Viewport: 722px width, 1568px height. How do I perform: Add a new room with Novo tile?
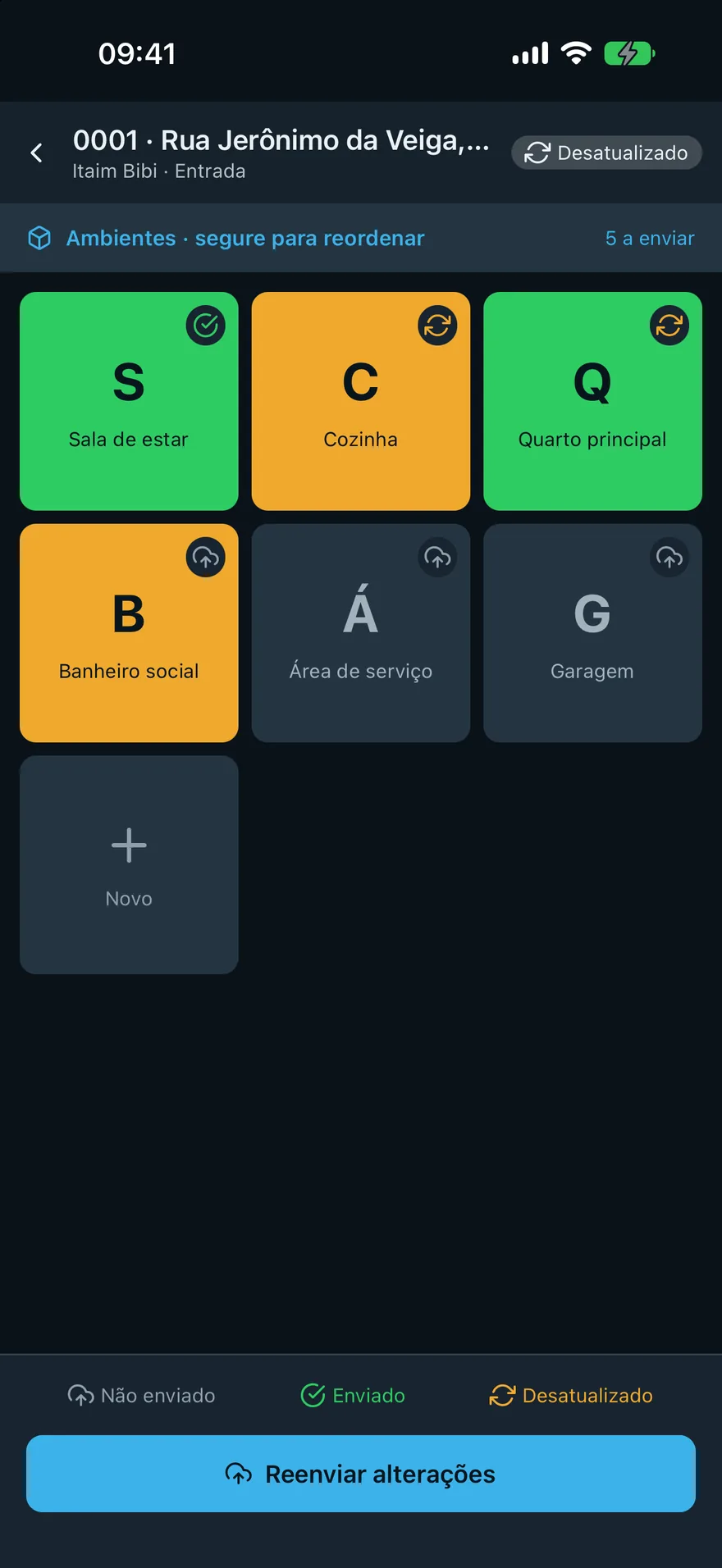(129, 865)
